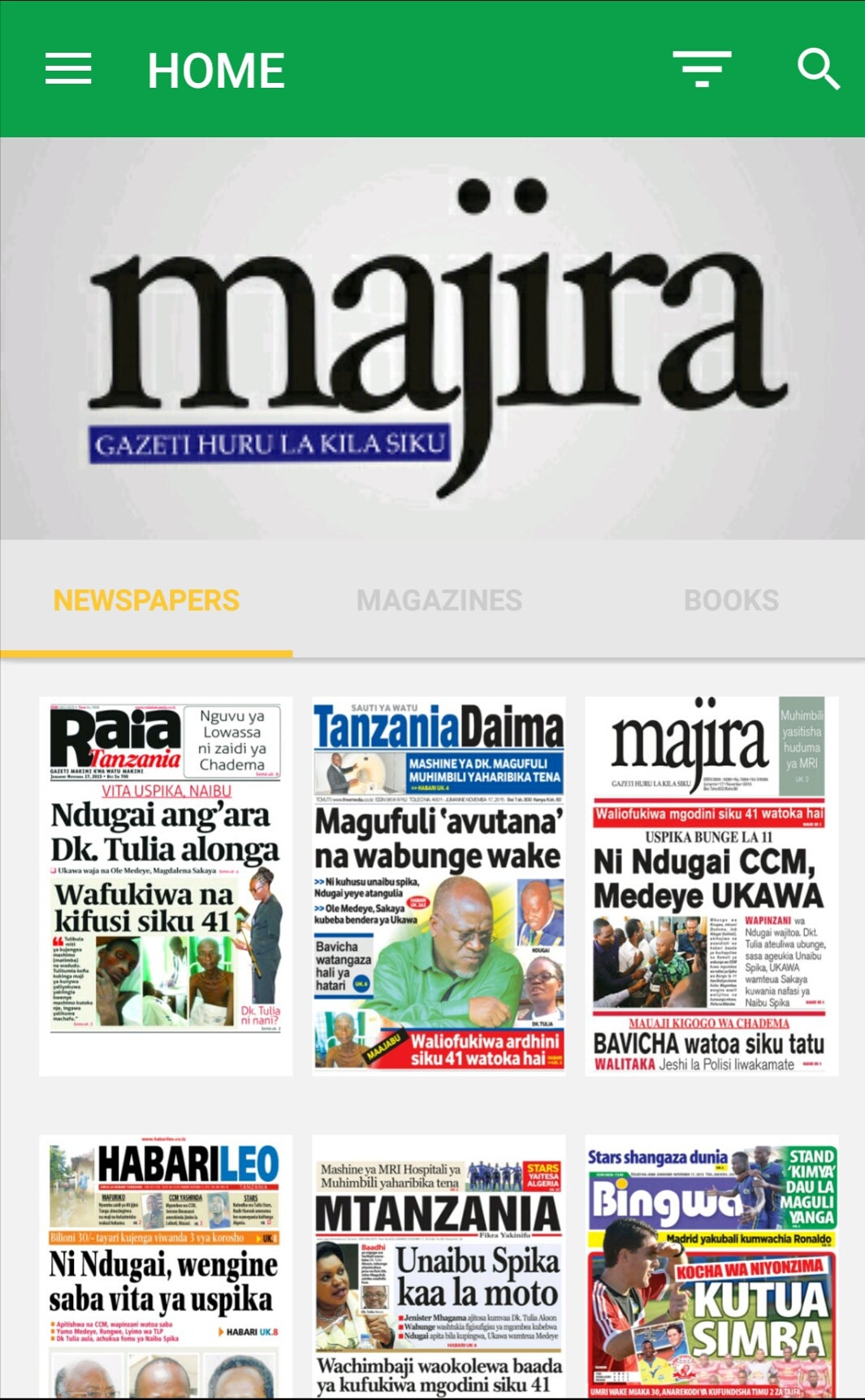Open the Majira newspaper cover

click(711, 886)
